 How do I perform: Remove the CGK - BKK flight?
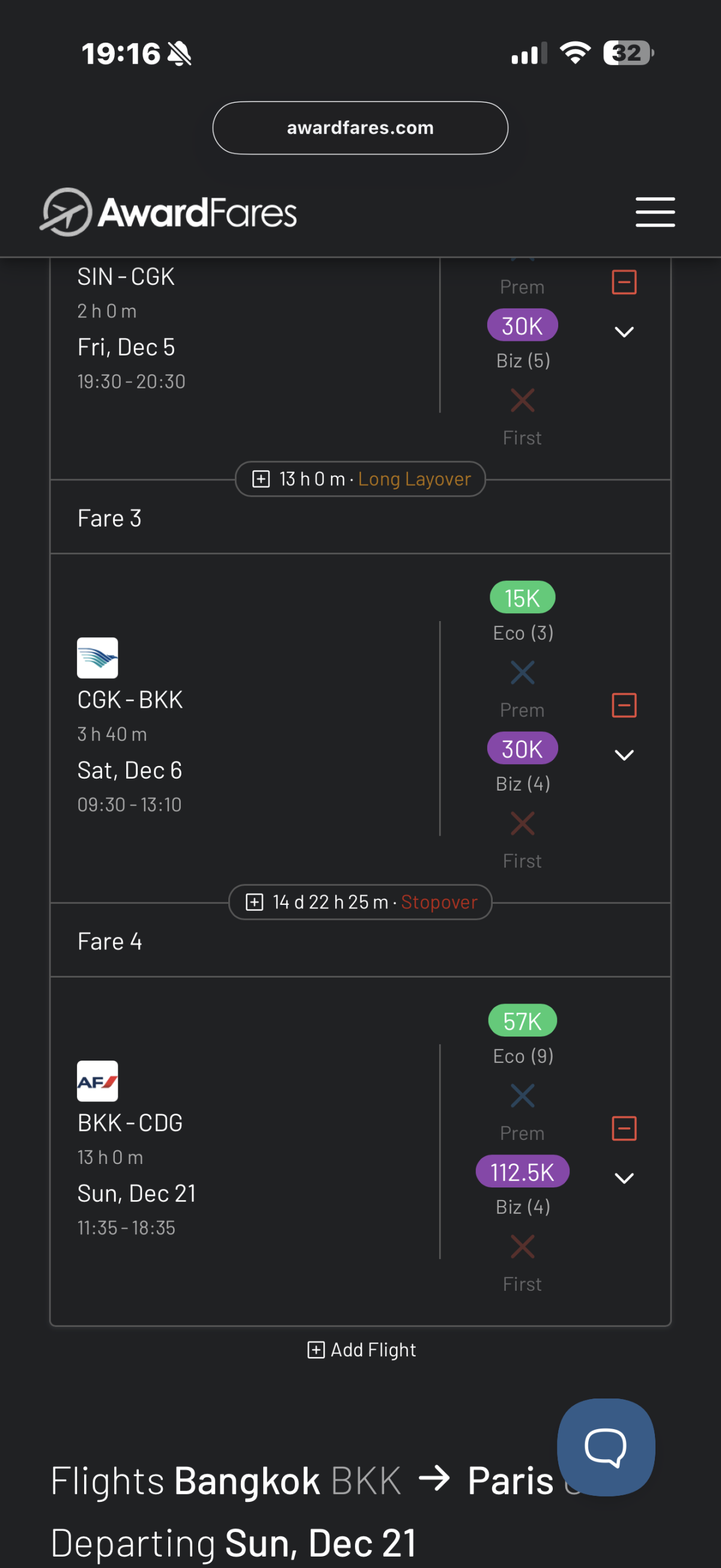click(x=624, y=705)
